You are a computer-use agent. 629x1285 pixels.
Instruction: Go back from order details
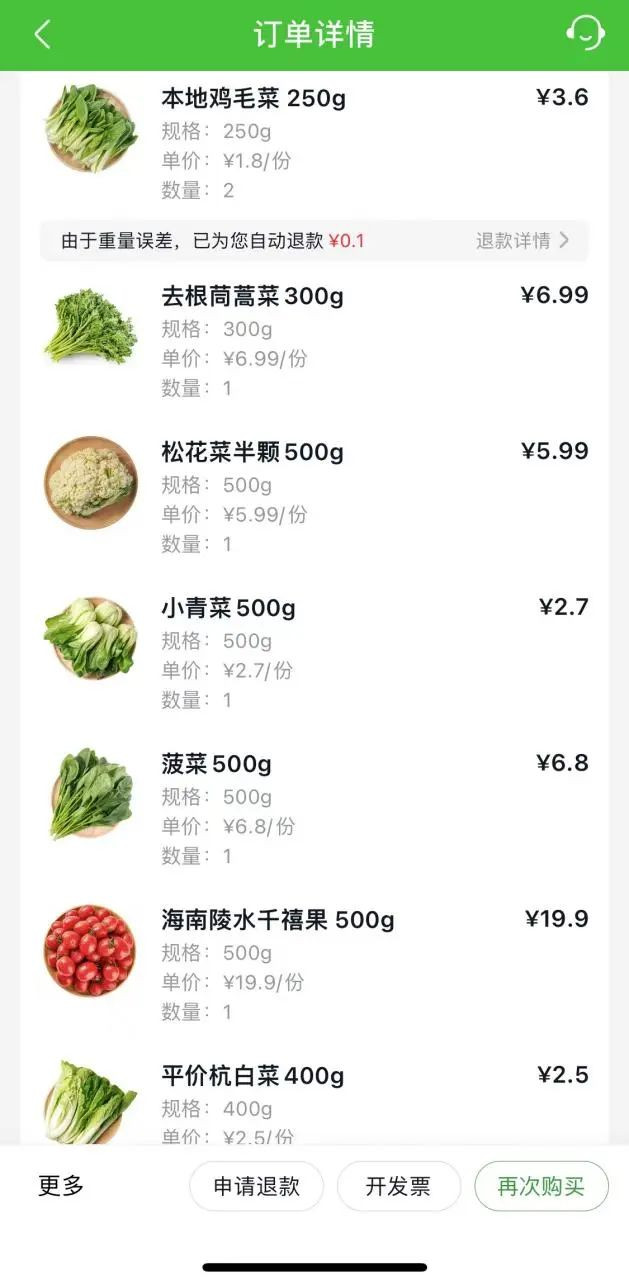point(42,34)
